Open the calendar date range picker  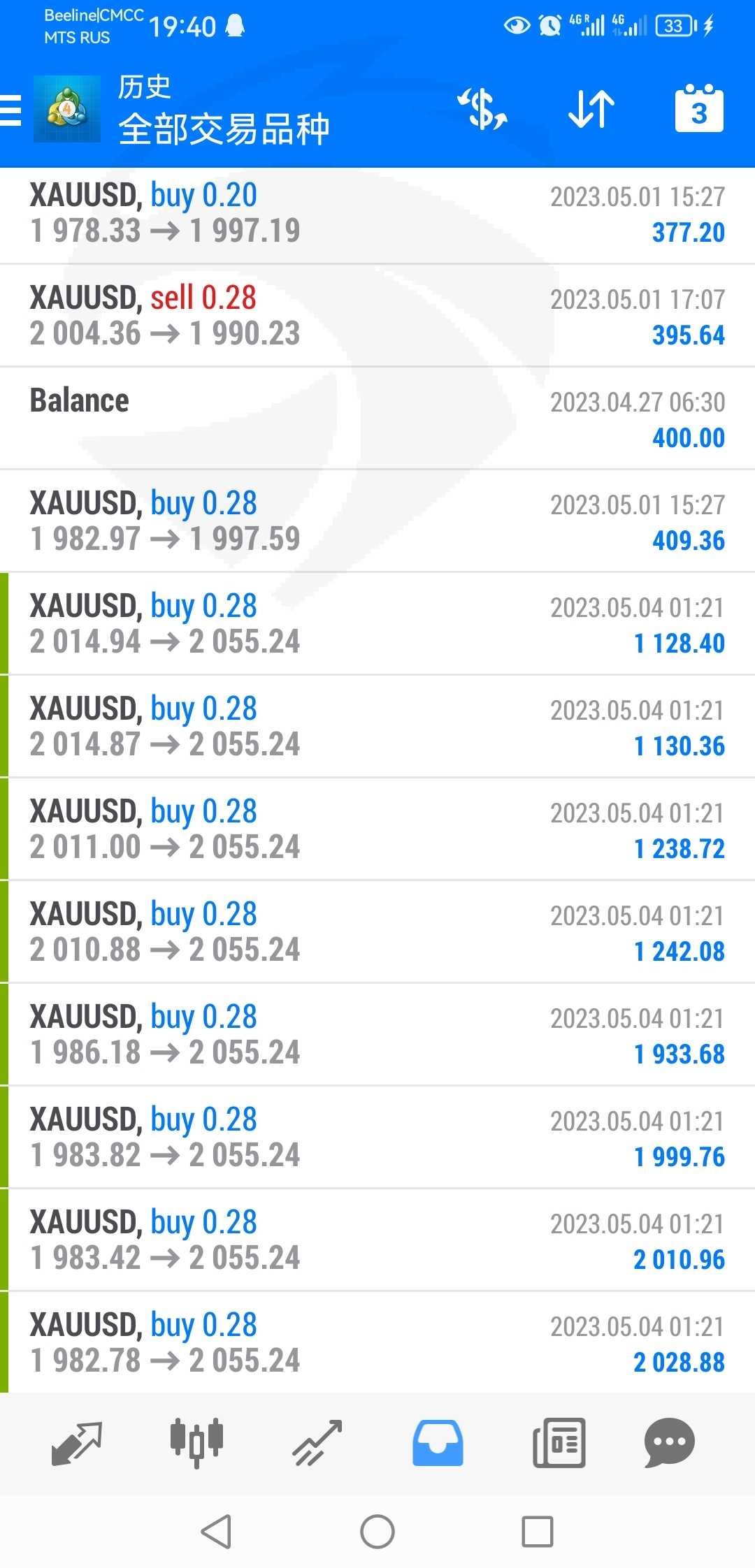(699, 108)
